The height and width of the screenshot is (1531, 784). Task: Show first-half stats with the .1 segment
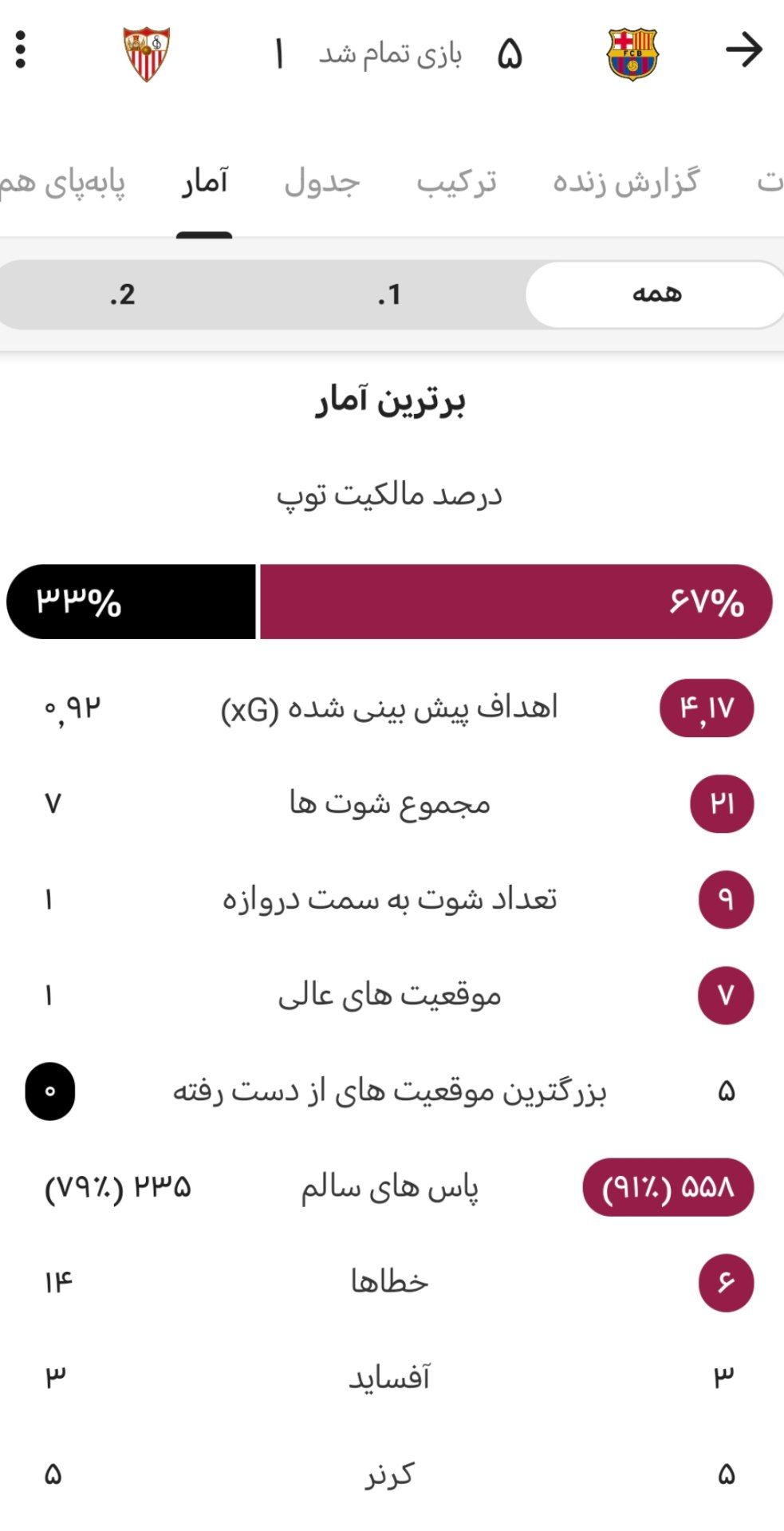(x=390, y=295)
